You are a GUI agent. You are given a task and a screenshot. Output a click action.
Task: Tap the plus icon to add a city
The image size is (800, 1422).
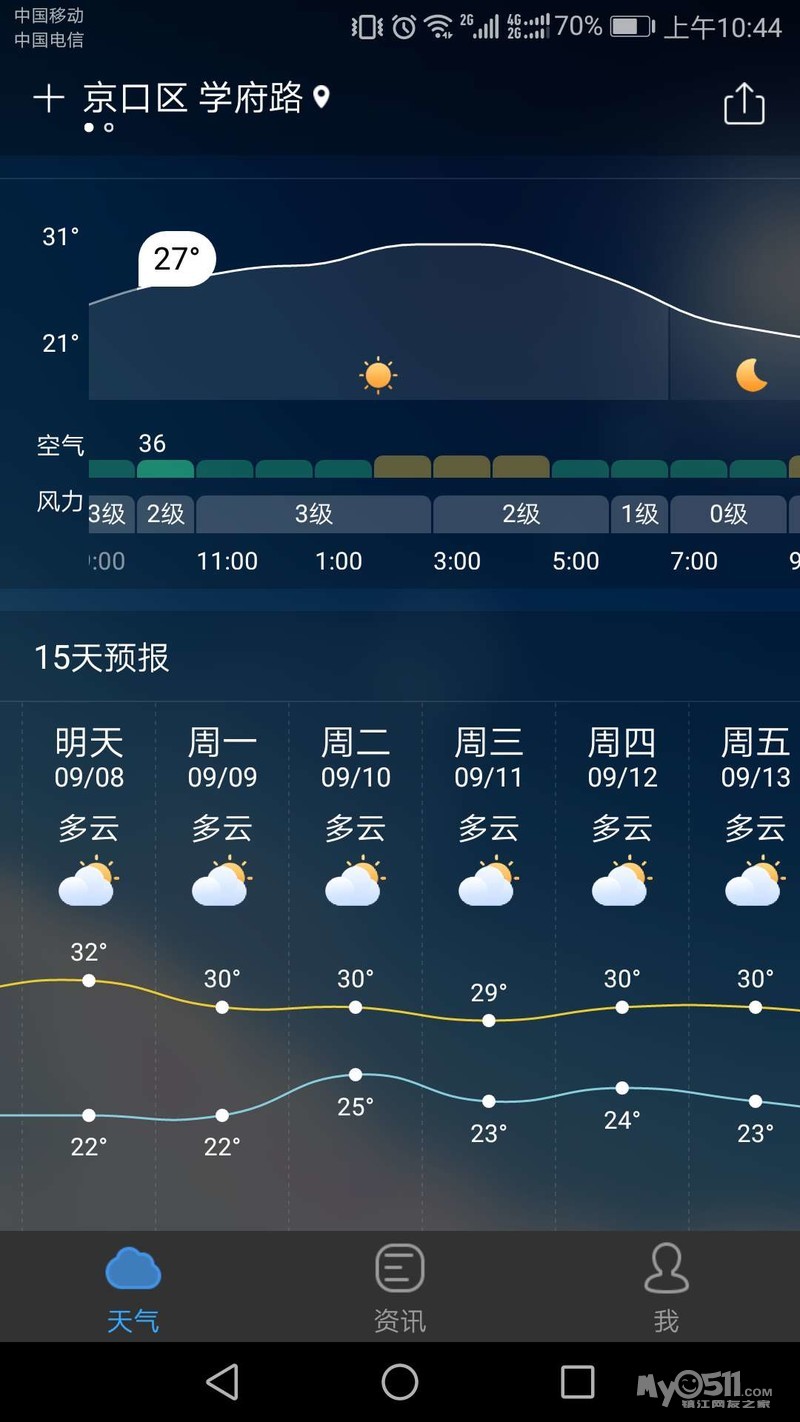tap(48, 98)
